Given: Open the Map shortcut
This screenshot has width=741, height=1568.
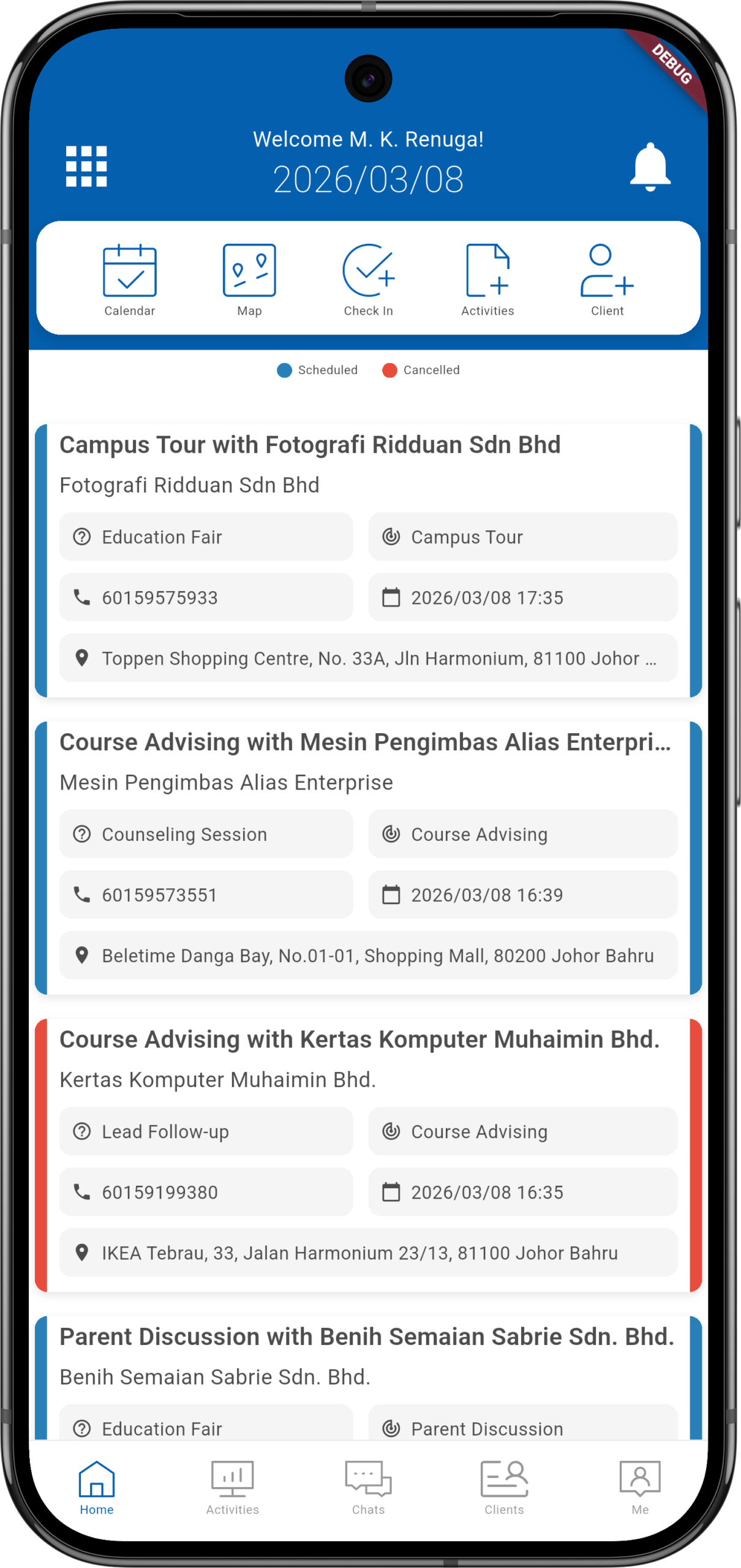Looking at the screenshot, I should 249,279.
